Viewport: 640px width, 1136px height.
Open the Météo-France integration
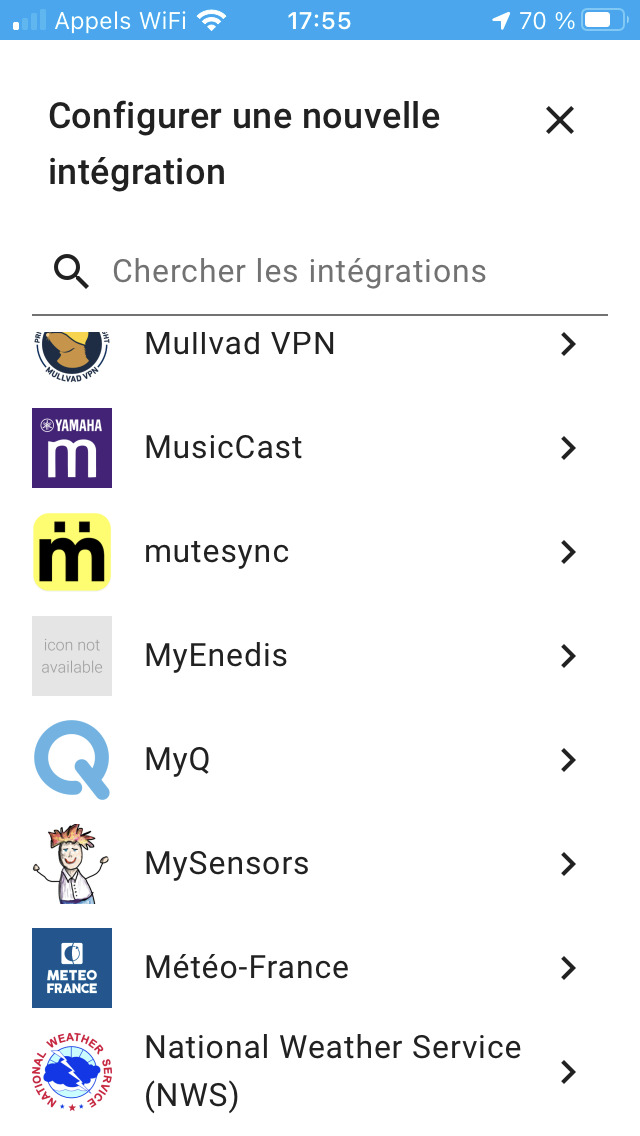coord(320,968)
